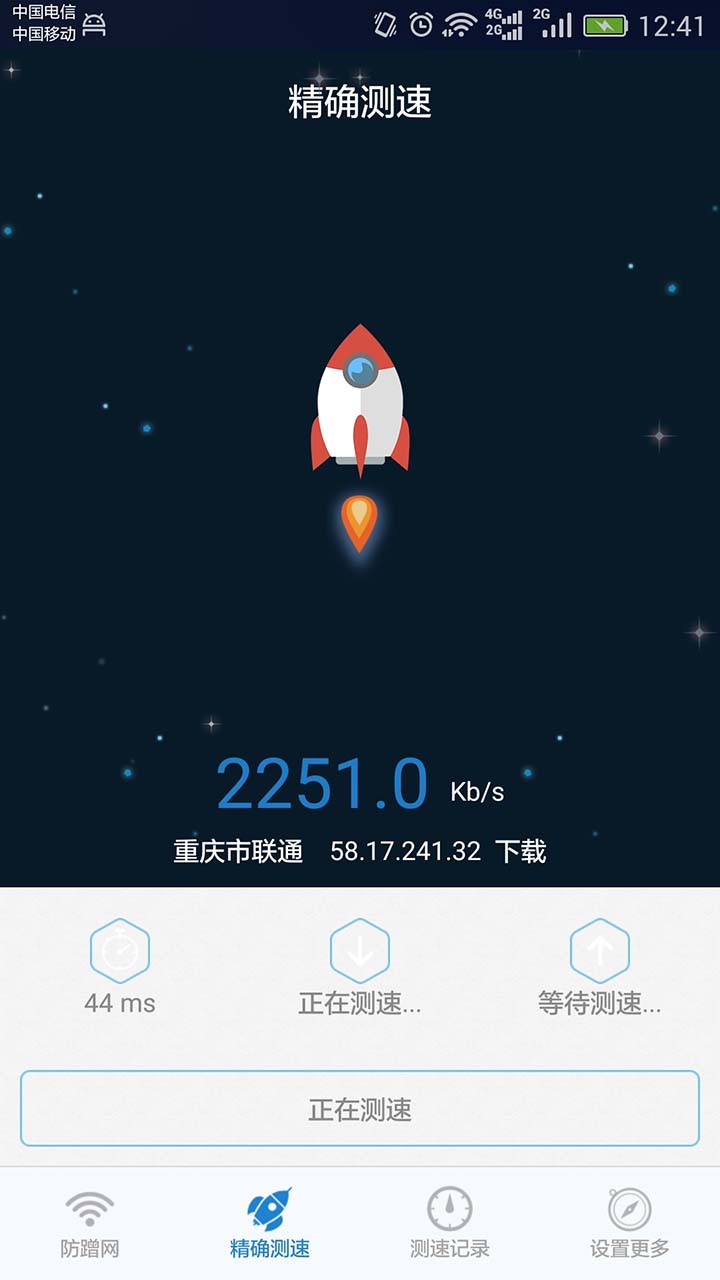The height and width of the screenshot is (1280, 720).
Task: Tap the rocket icon for 精确测速
Action: [x=270, y=1211]
